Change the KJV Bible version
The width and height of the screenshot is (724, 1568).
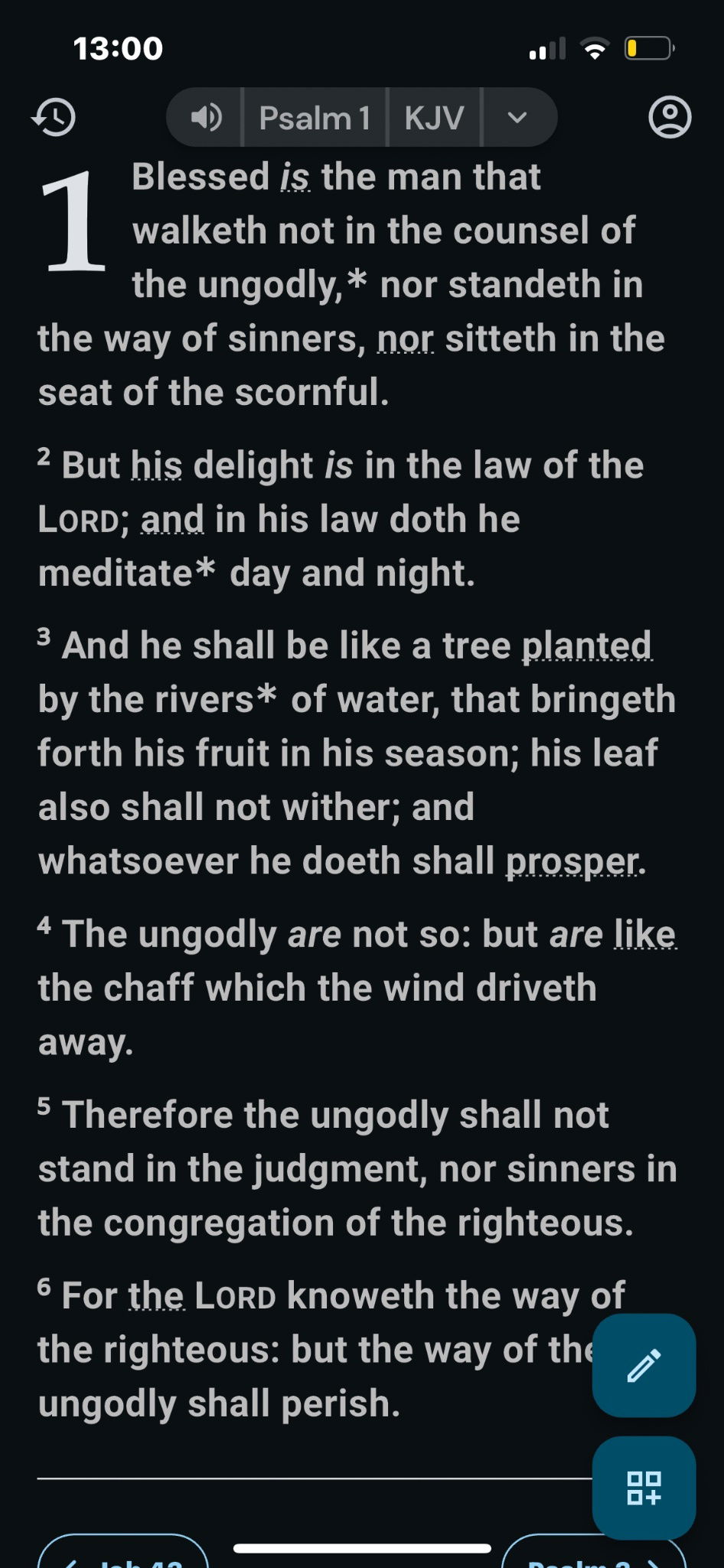coord(434,117)
